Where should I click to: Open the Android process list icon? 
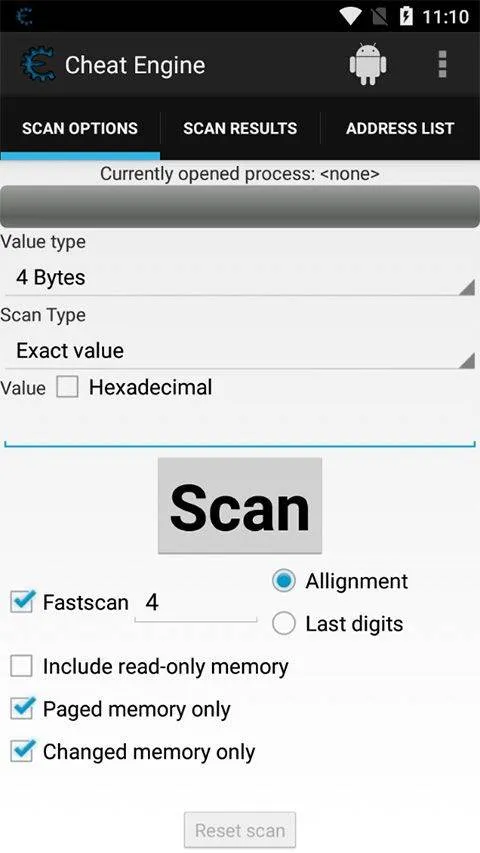(x=368, y=65)
